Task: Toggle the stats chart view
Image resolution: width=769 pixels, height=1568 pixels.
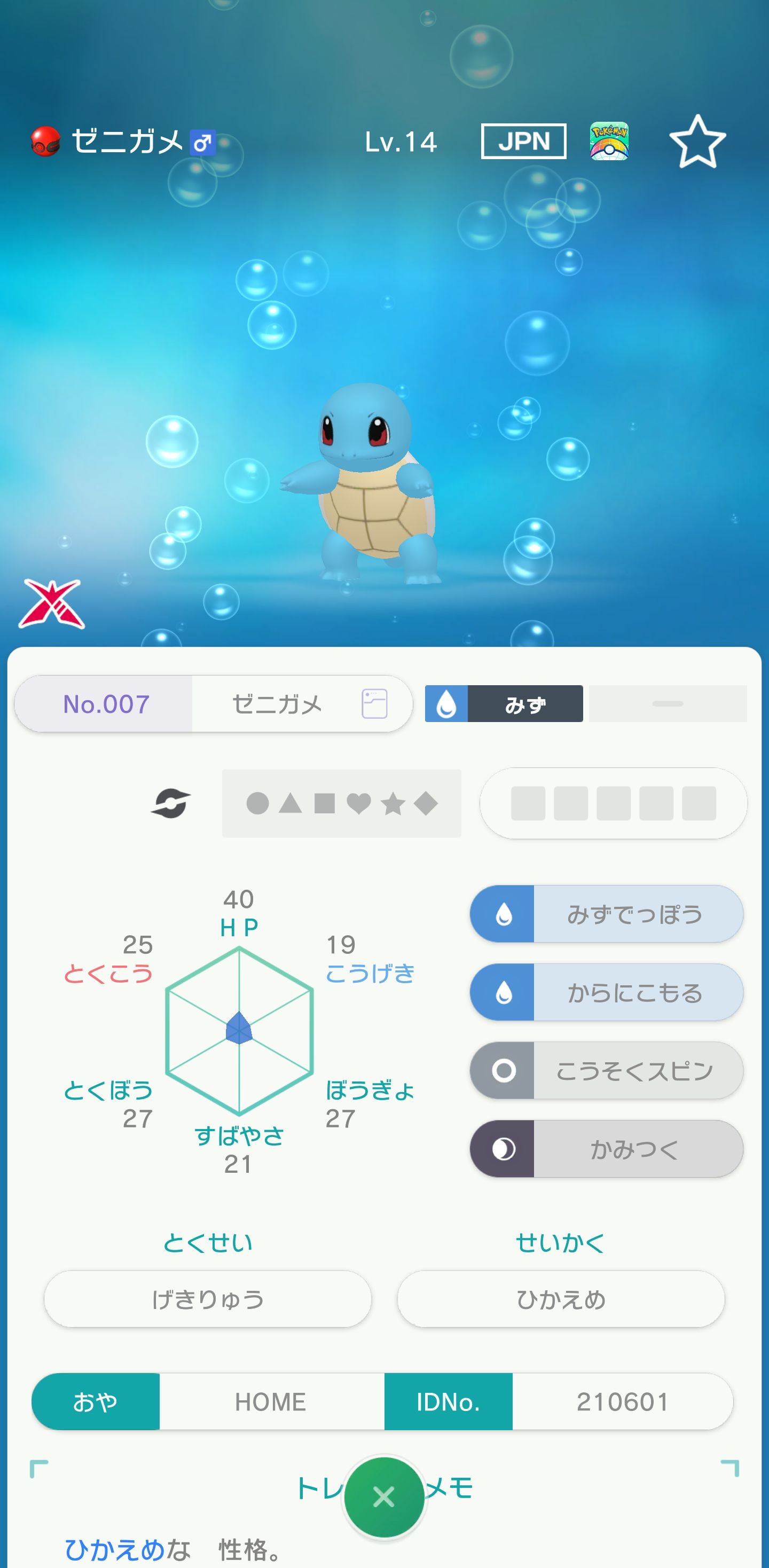Action: (171, 803)
